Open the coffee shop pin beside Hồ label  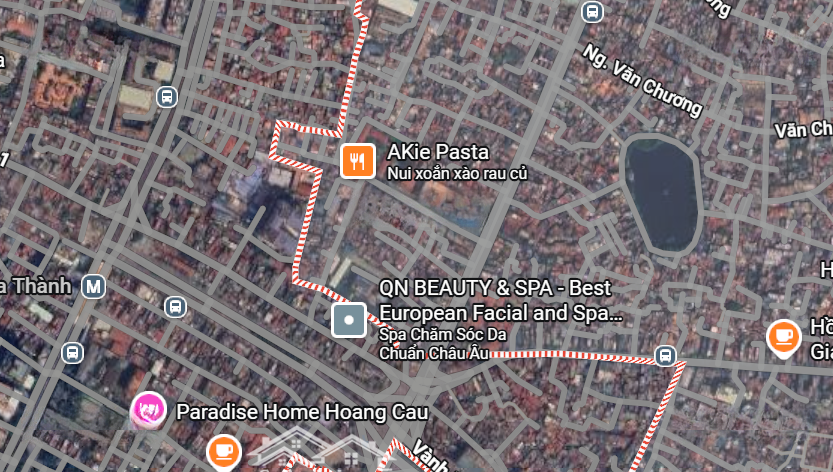click(783, 337)
